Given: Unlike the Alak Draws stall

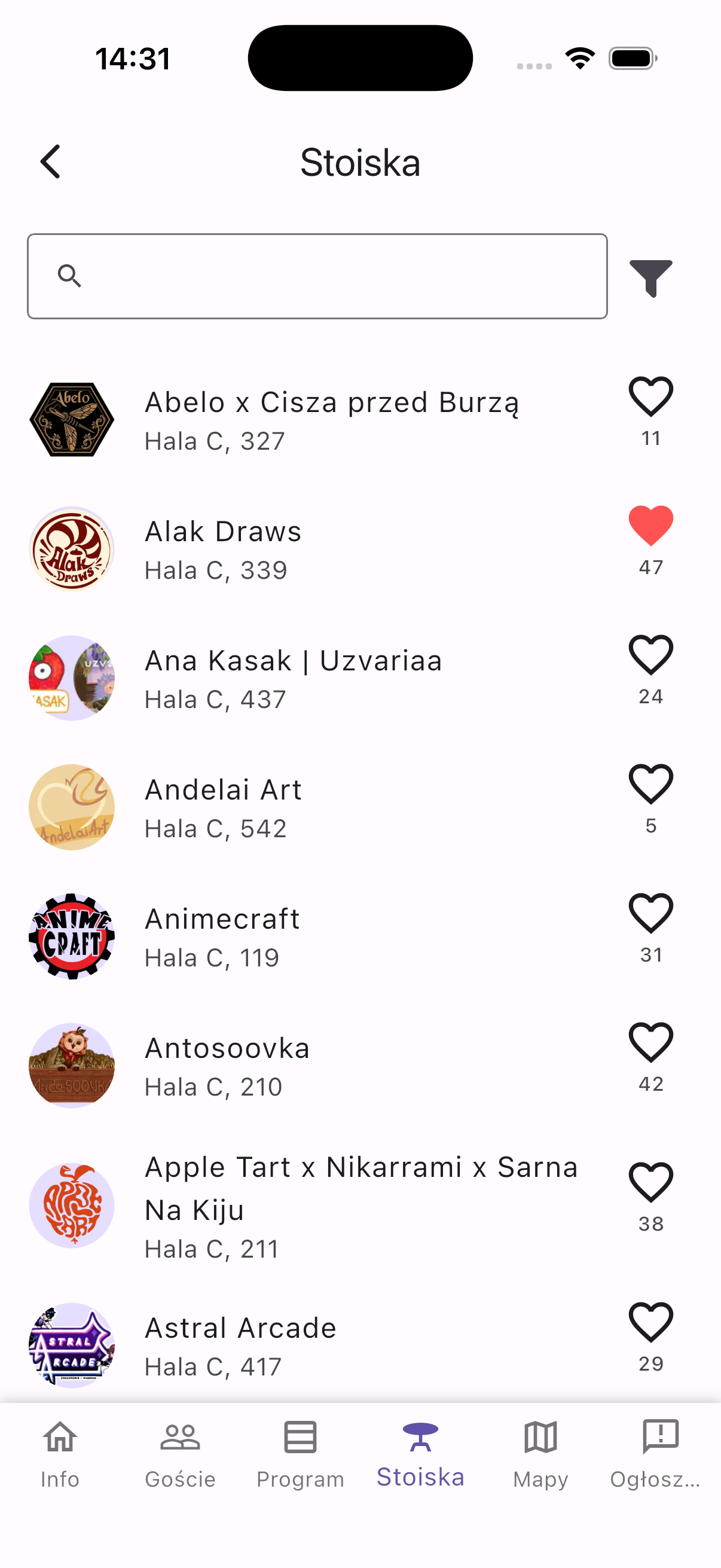Looking at the screenshot, I should tap(650, 526).
